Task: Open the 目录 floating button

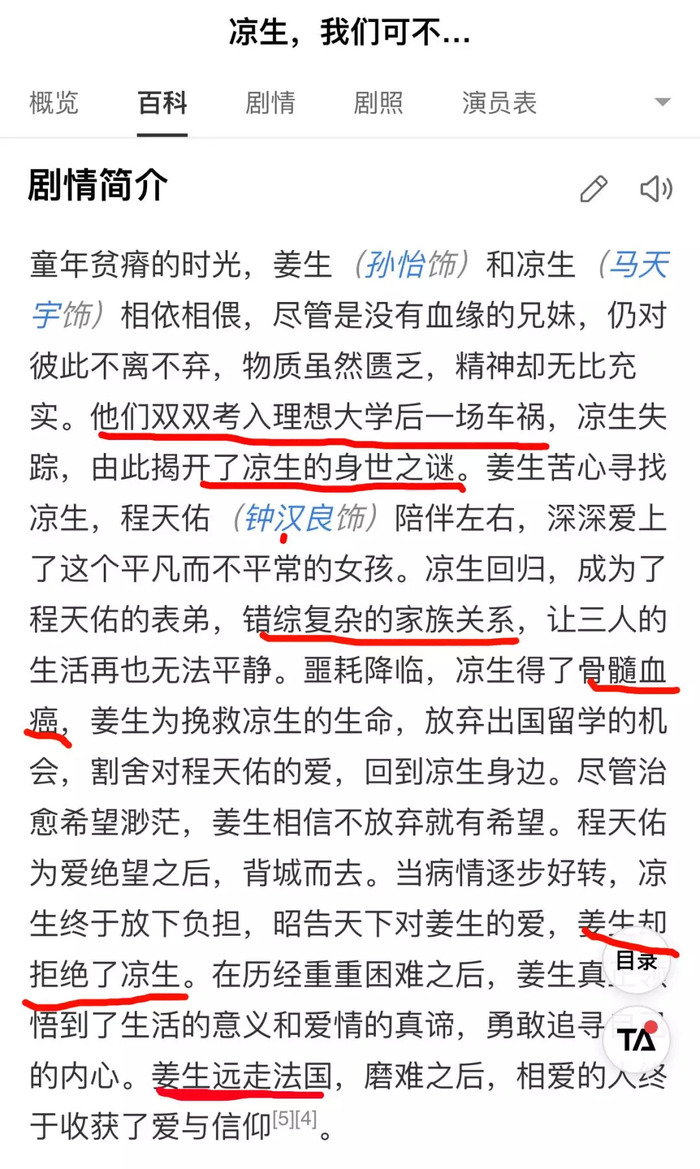Action: pos(636,961)
